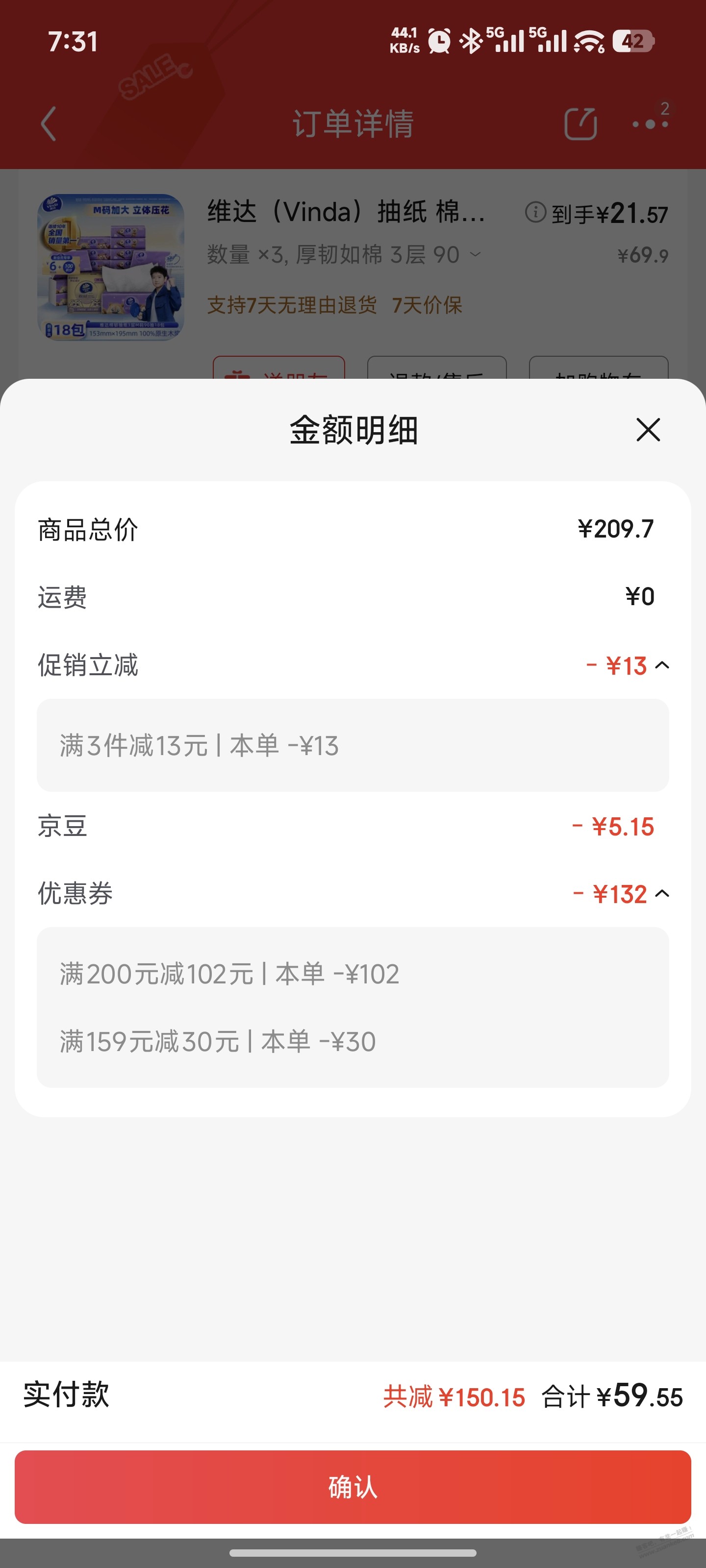The height and width of the screenshot is (1568, 706).
Task: Collapse the 促销立减 discount details
Action: click(x=662, y=665)
